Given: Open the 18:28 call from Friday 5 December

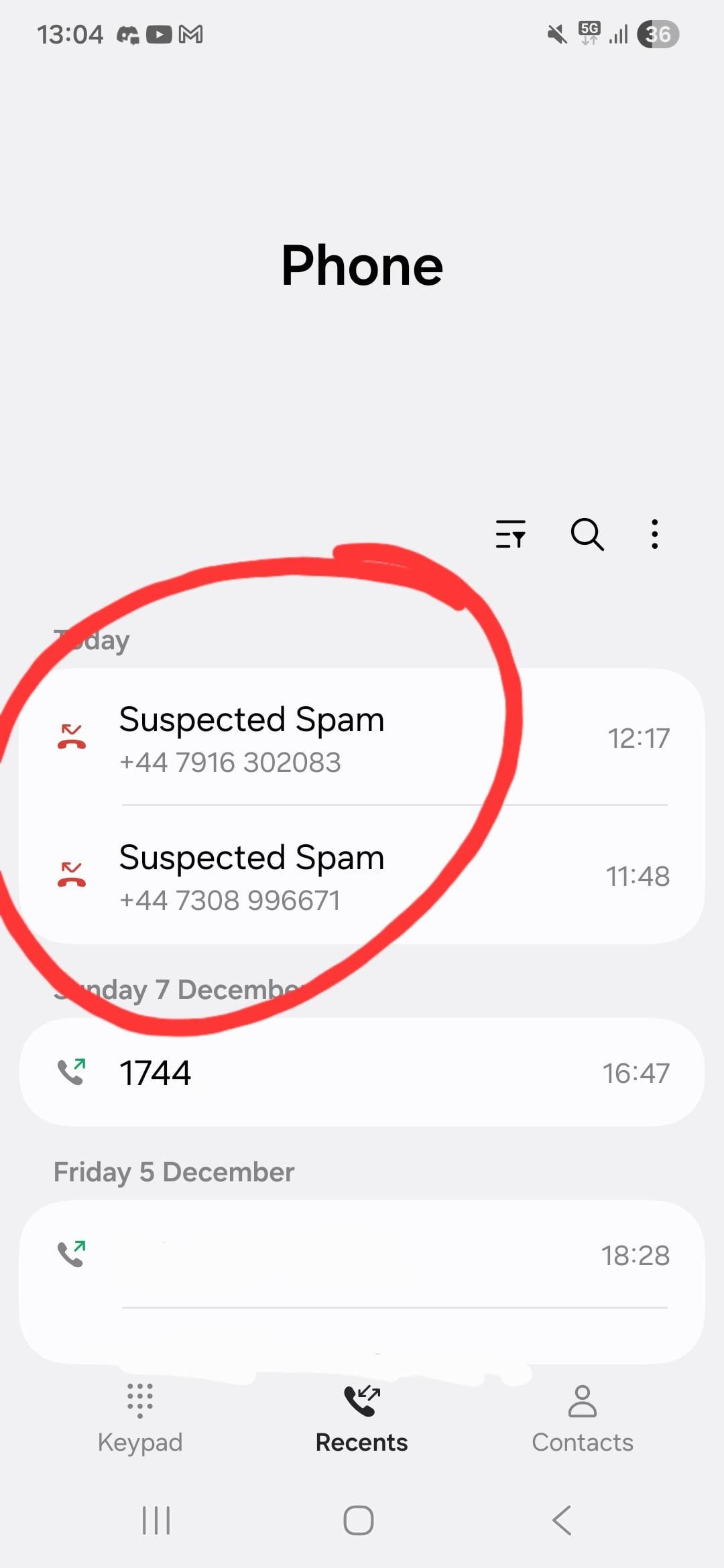Looking at the screenshot, I should click(x=362, y=1255).
